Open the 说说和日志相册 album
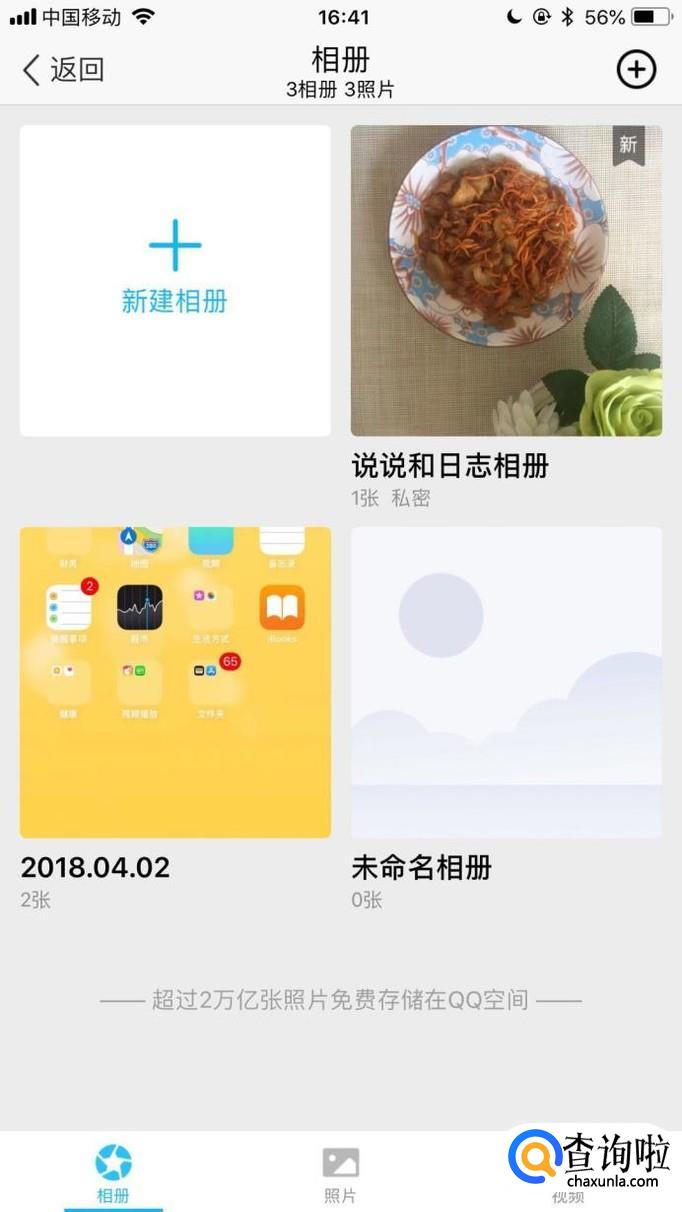Screen dimensions: 682x1212 point(506,280)
